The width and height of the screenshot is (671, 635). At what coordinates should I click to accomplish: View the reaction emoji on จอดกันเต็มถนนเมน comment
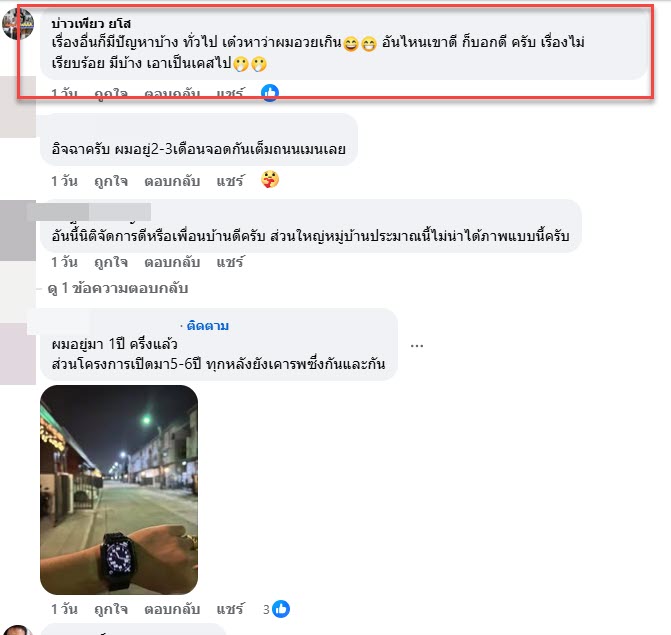tap(269, 181)
